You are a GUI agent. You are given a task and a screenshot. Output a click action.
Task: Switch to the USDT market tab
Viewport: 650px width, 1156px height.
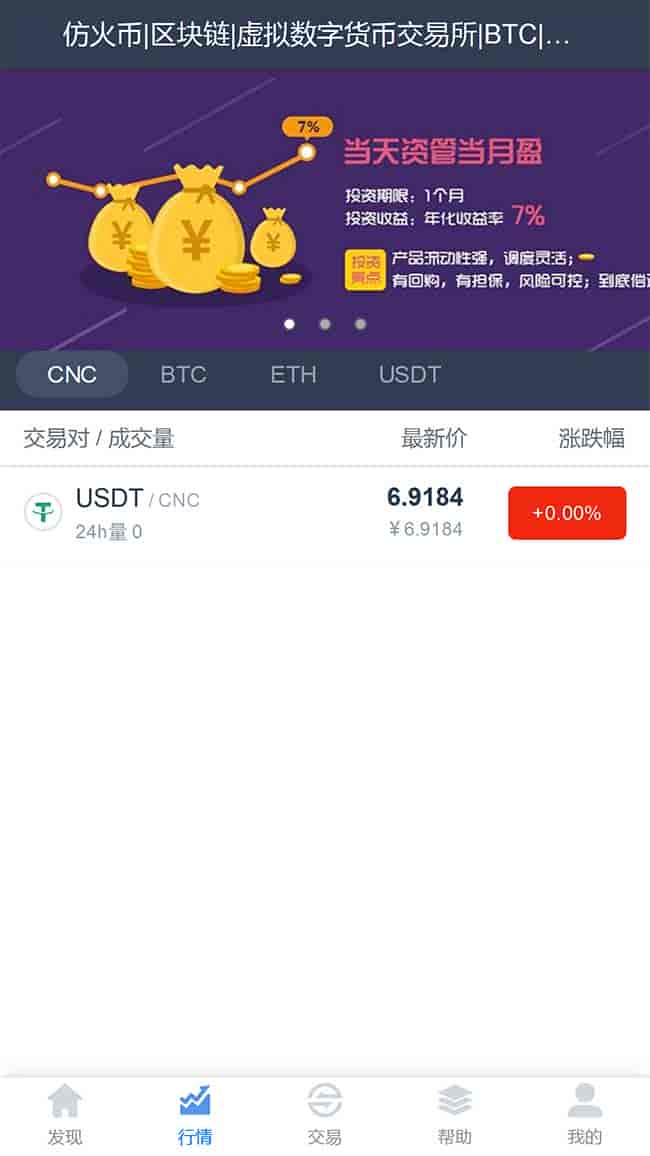pos(409,375)
